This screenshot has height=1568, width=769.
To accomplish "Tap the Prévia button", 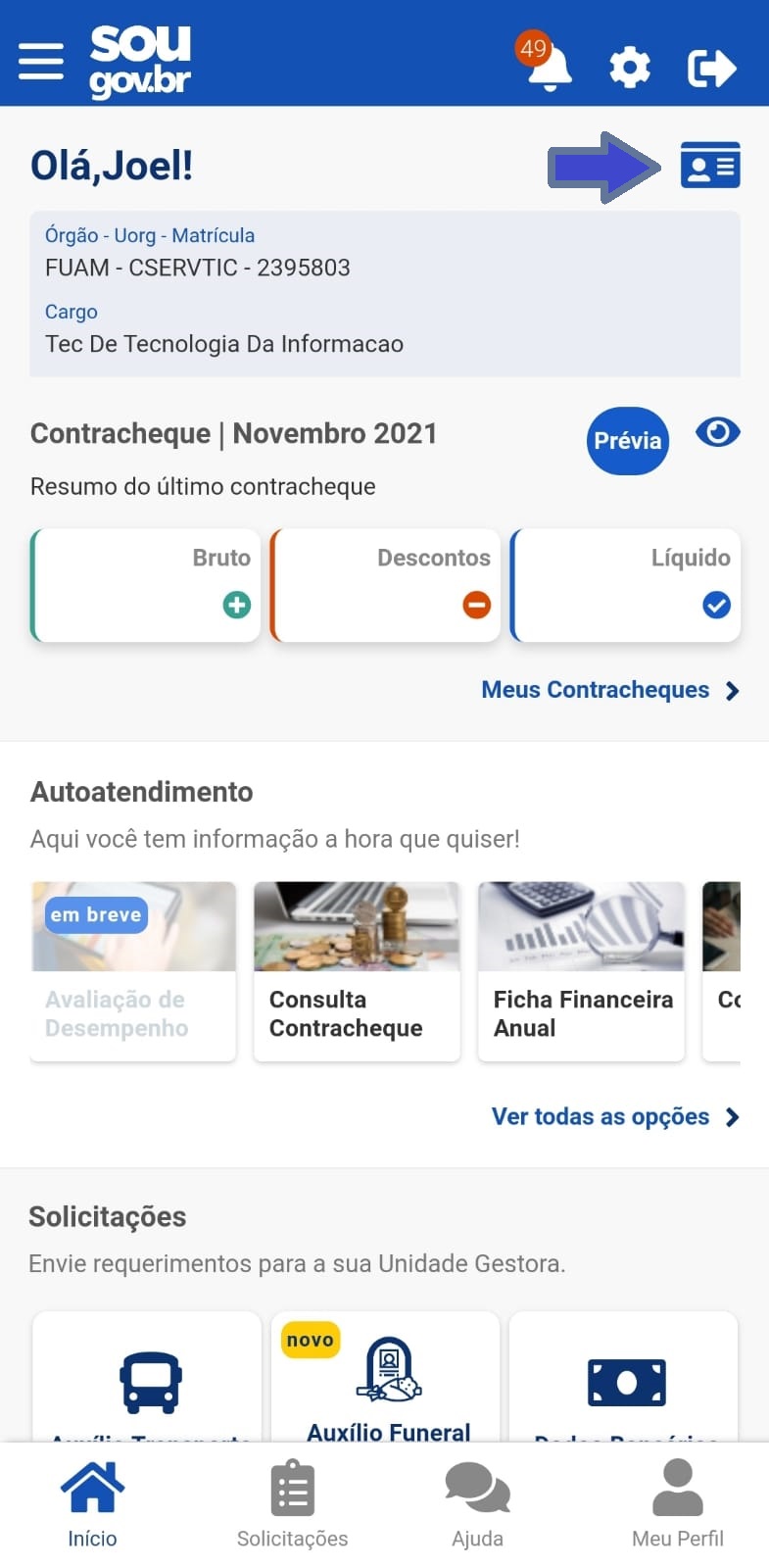I will coord(627,441).
